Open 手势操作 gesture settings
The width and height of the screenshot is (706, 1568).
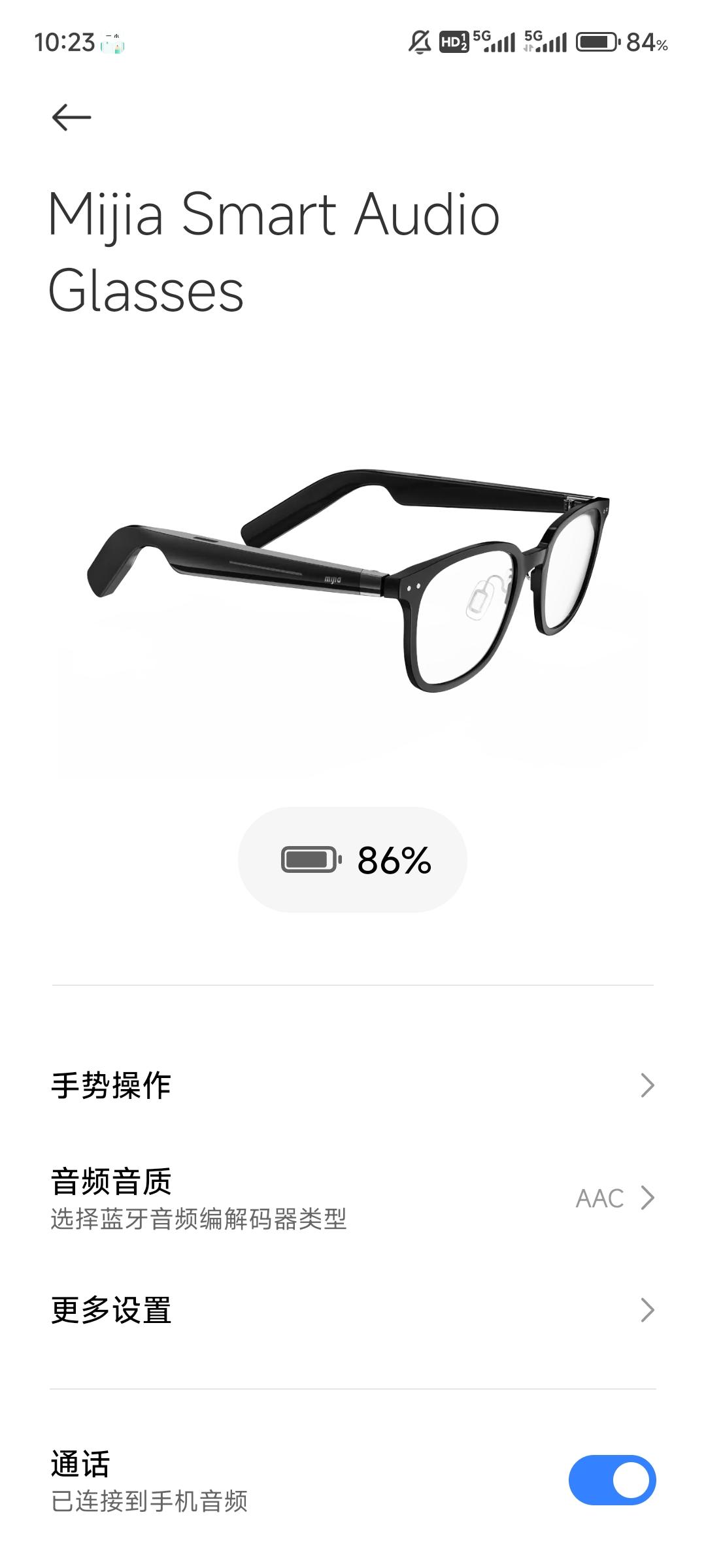[353, 1085]
